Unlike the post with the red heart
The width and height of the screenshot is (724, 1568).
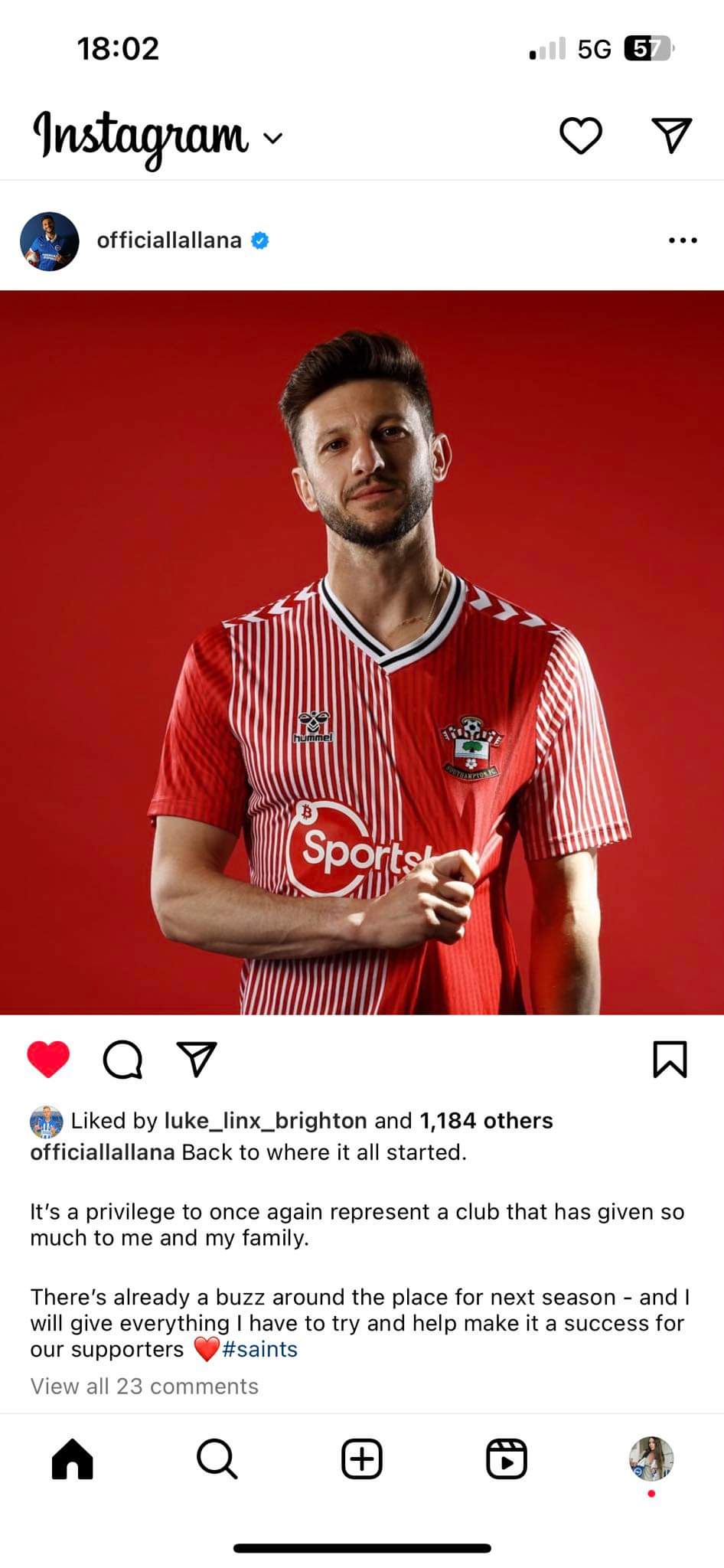pyautogui.click(x=48, y=1060)
